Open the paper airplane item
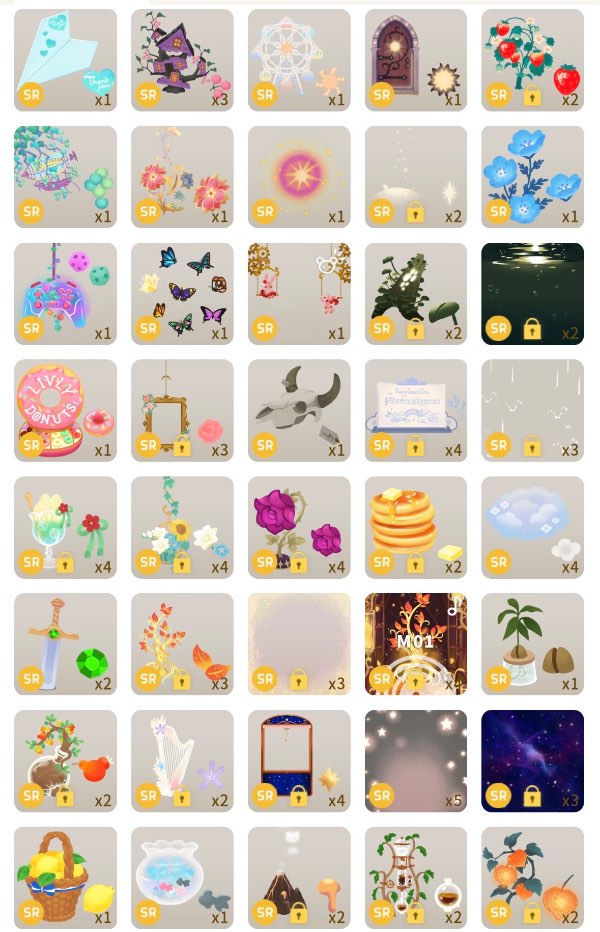Image resolution: width=600 pixels, height=932 pixels. tap(65, 60)
